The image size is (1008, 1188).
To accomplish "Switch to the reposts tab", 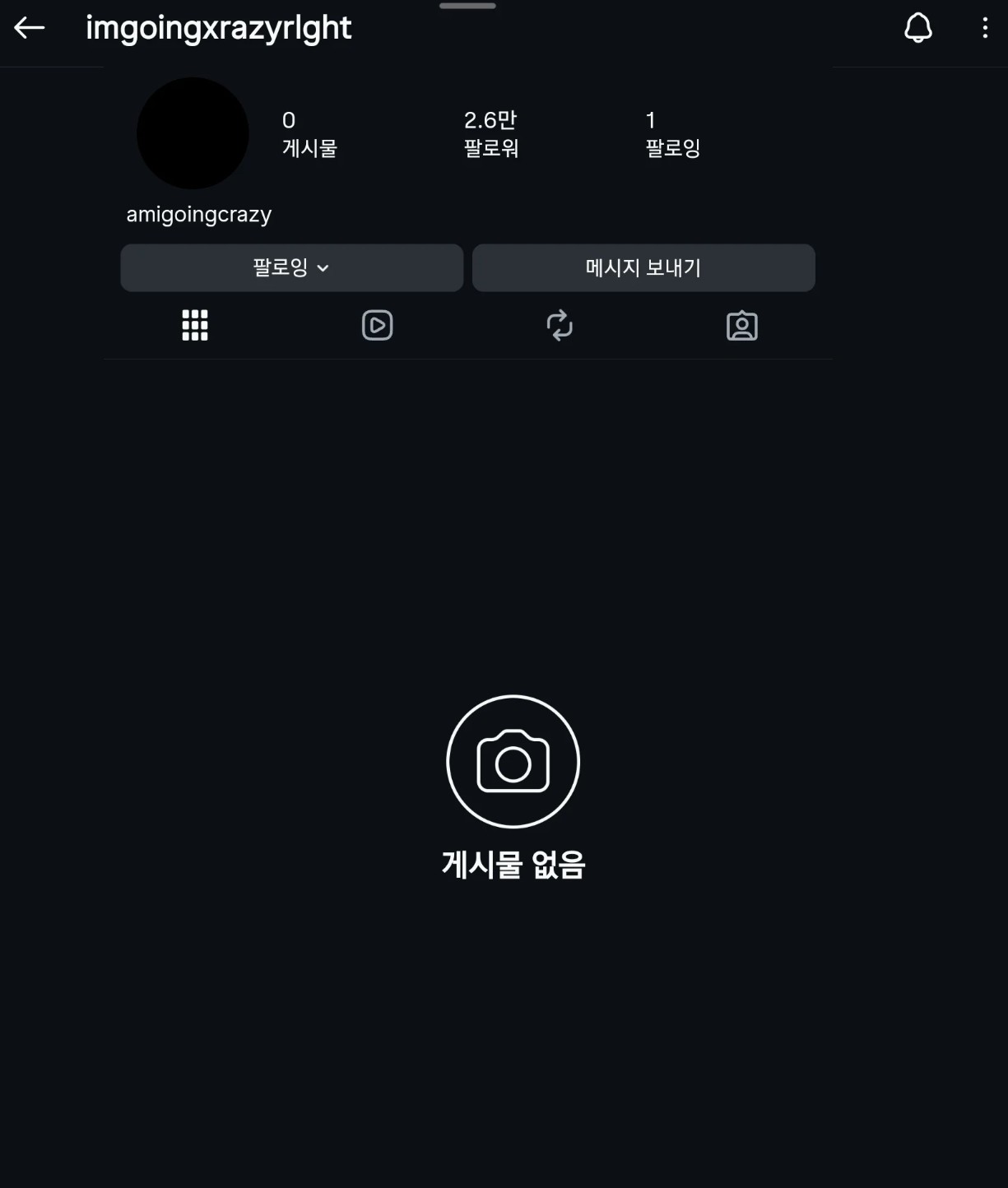I will point(560,326).
